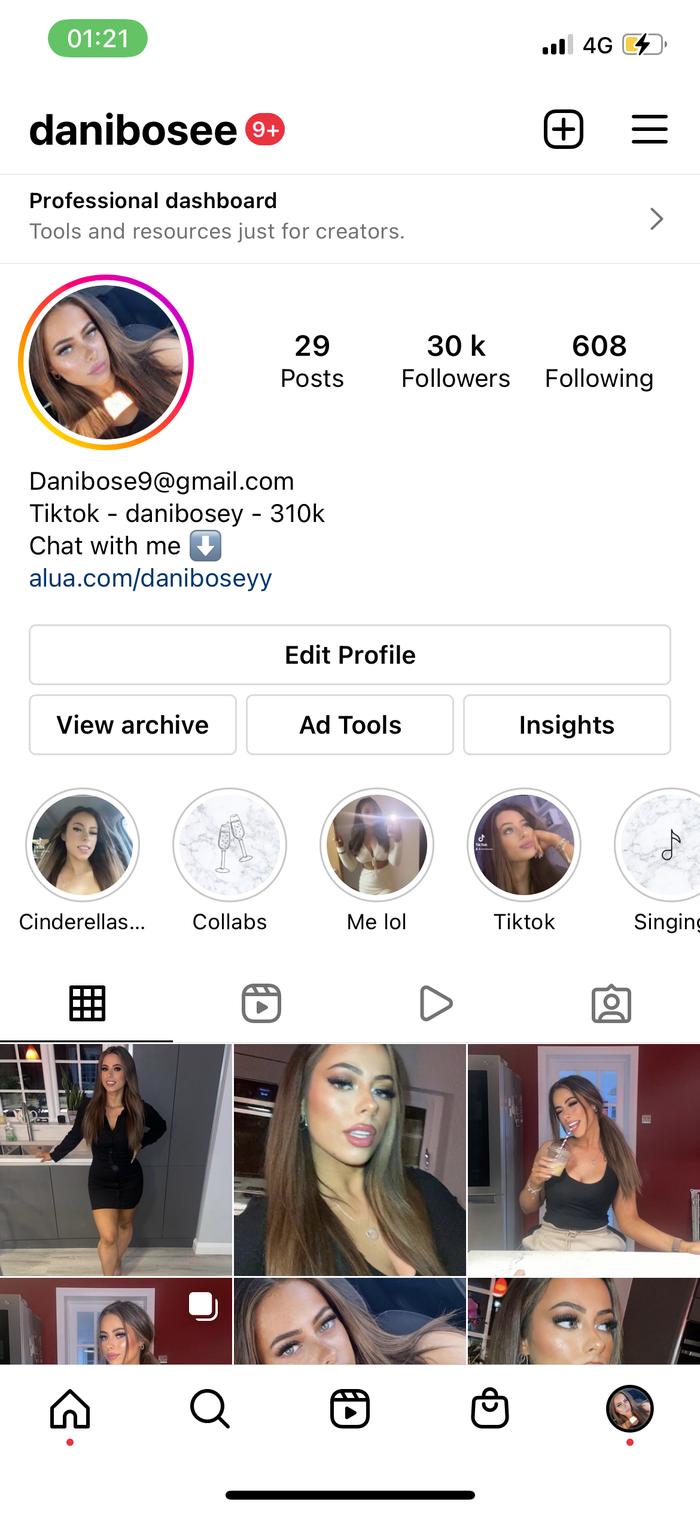Open Search and explore
700x1514 pixels.
click(210, 1410)
